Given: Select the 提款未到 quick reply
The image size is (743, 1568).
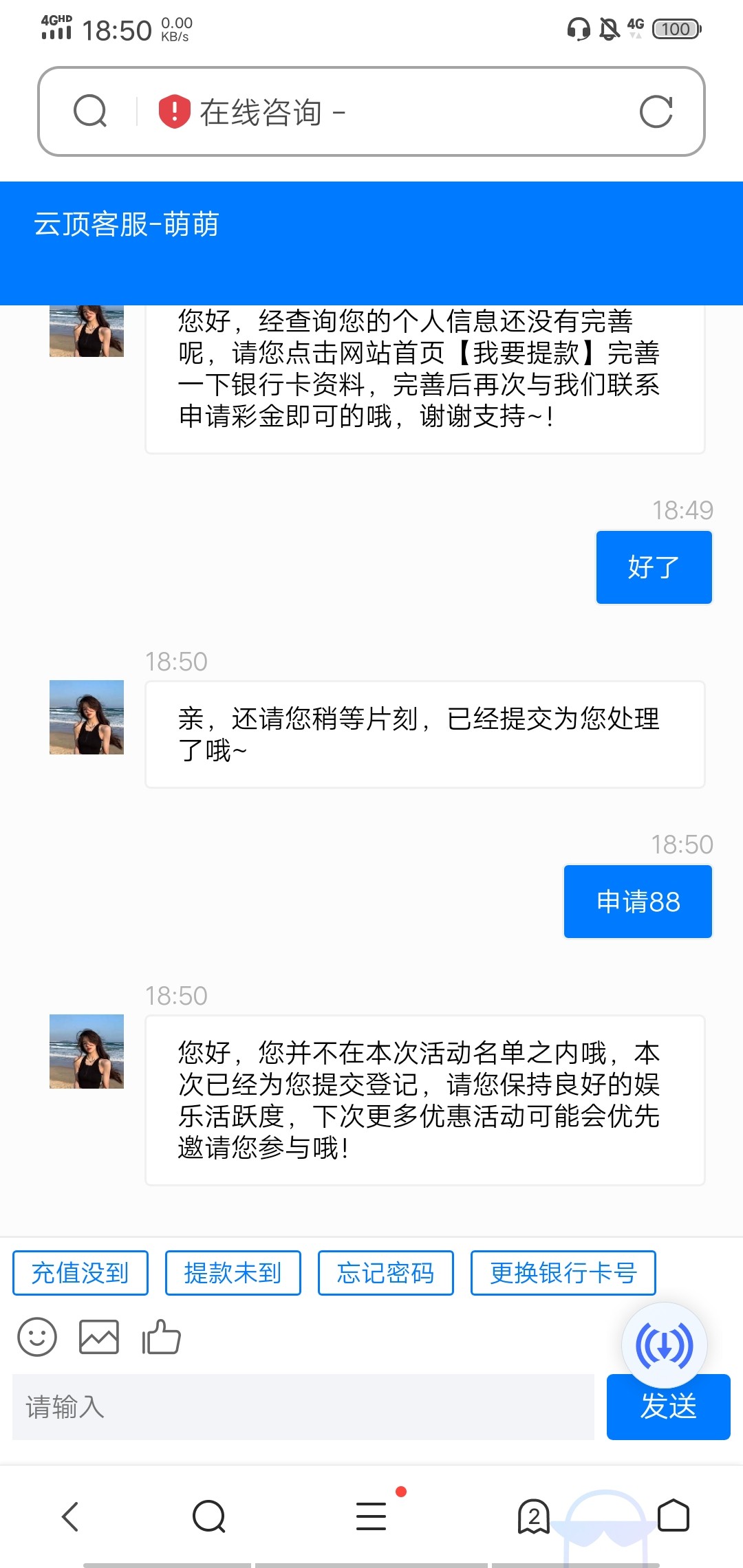Looking at the screenshot, I should (233, 1273).
